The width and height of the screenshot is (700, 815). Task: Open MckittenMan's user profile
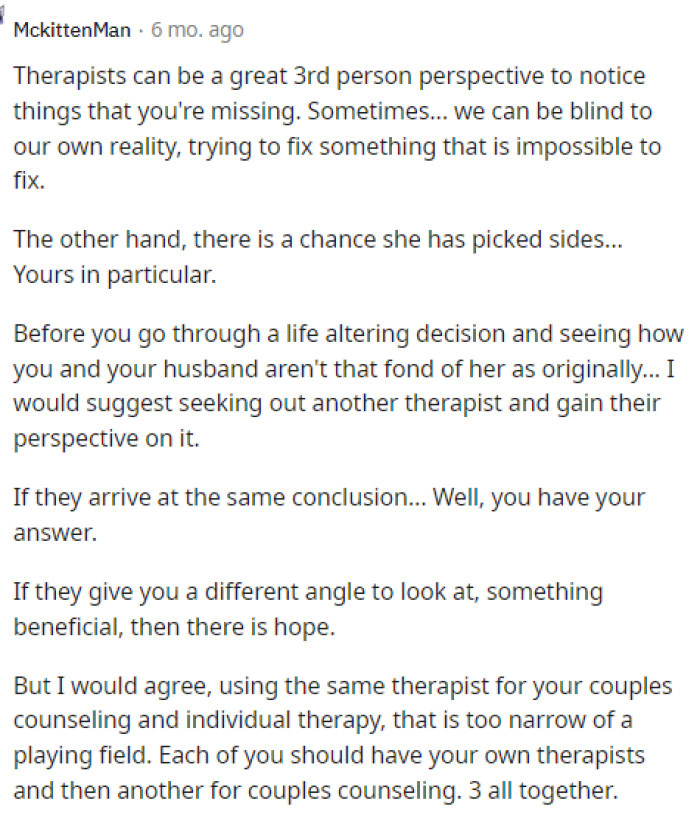pyautogui.click(x=72, y=30)
